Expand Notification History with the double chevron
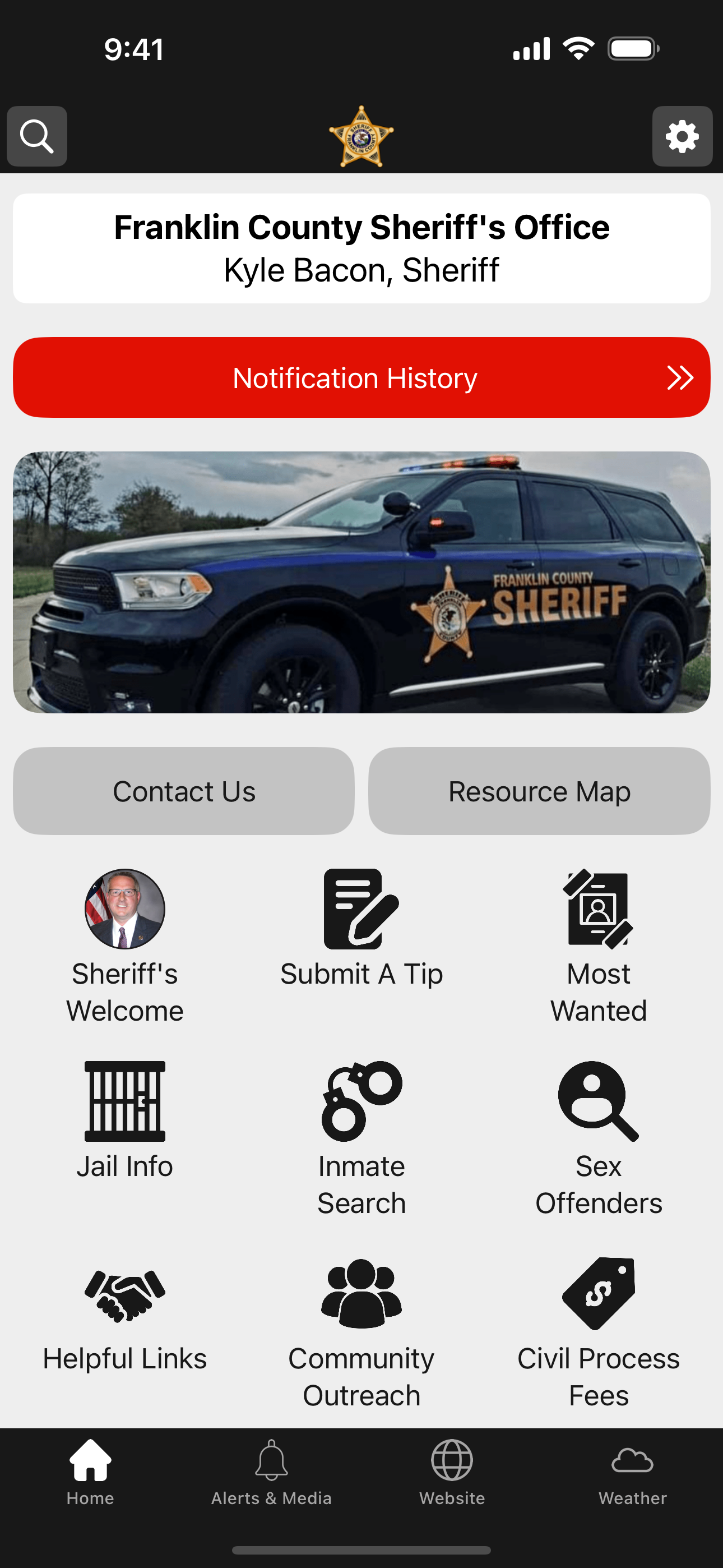This screenshot has width=723, height=1568. pos(680,377)
